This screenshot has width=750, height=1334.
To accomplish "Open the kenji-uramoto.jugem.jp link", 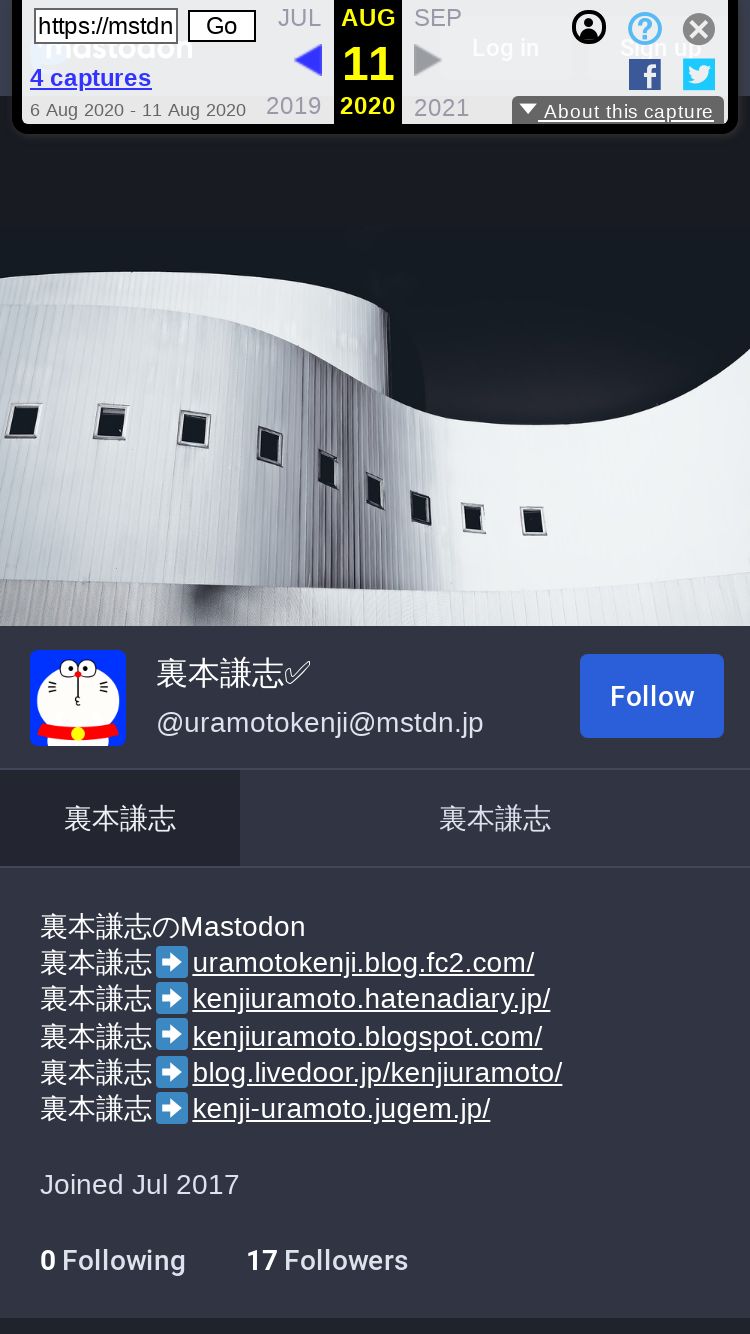I will point(341,1109).
